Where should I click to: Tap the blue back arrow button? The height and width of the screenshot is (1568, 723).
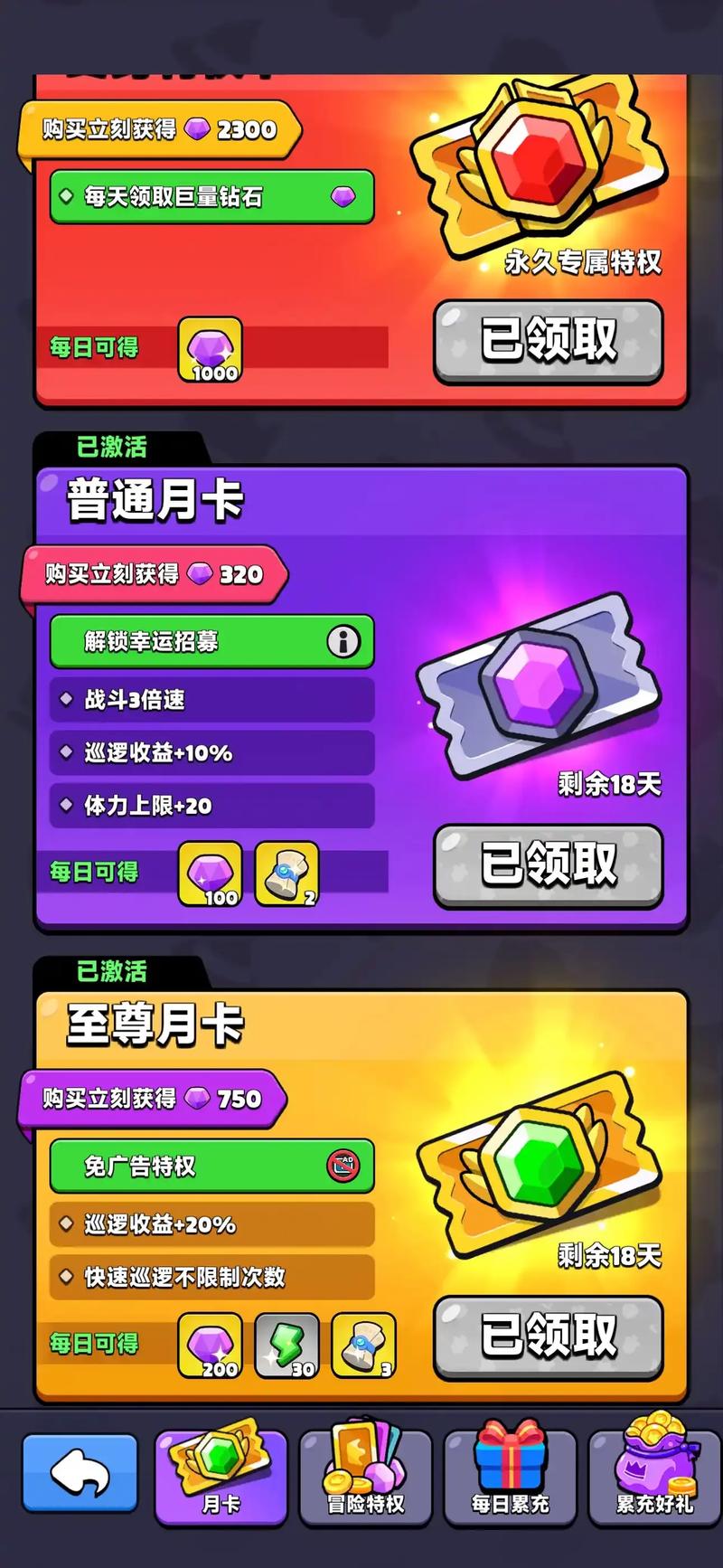coord(80,1474)
